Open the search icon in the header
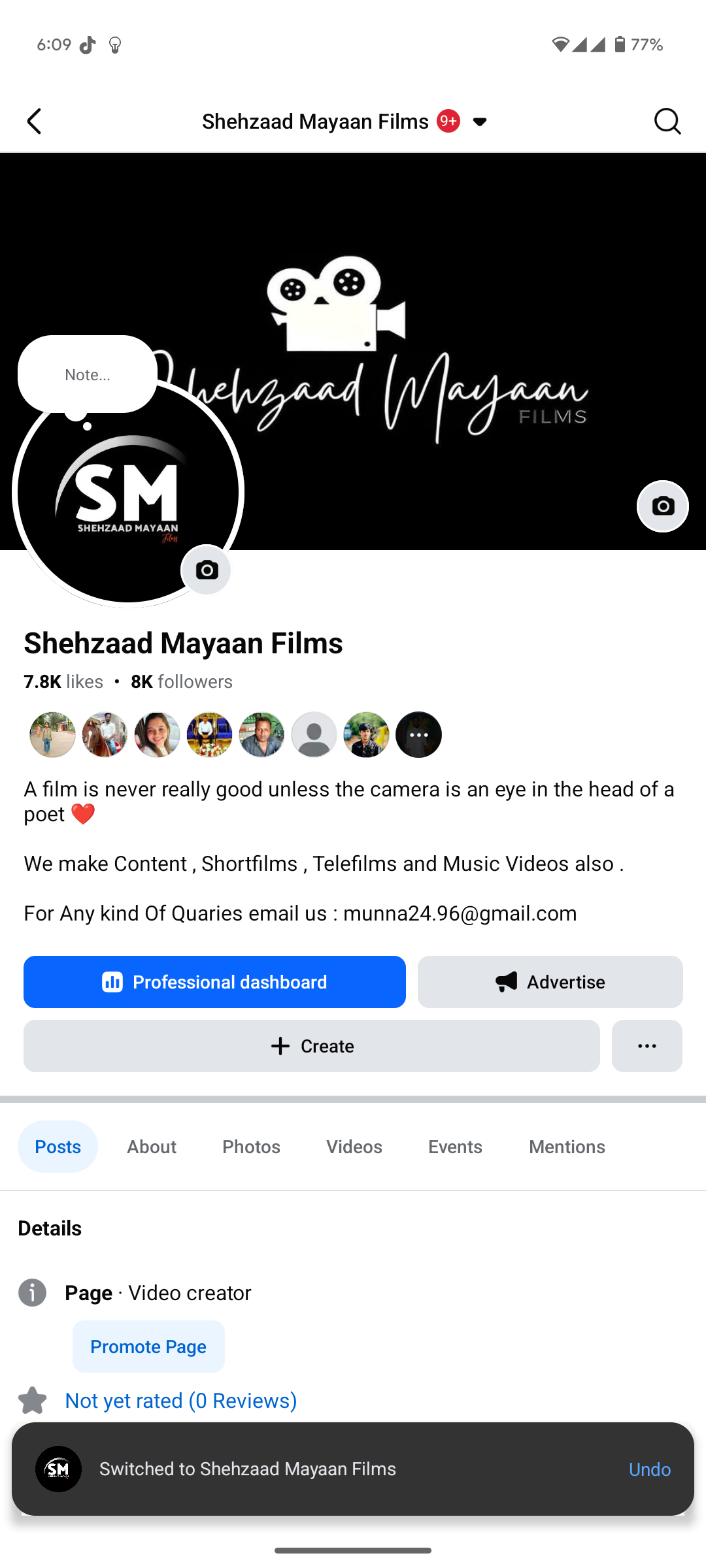 (667, 122)
